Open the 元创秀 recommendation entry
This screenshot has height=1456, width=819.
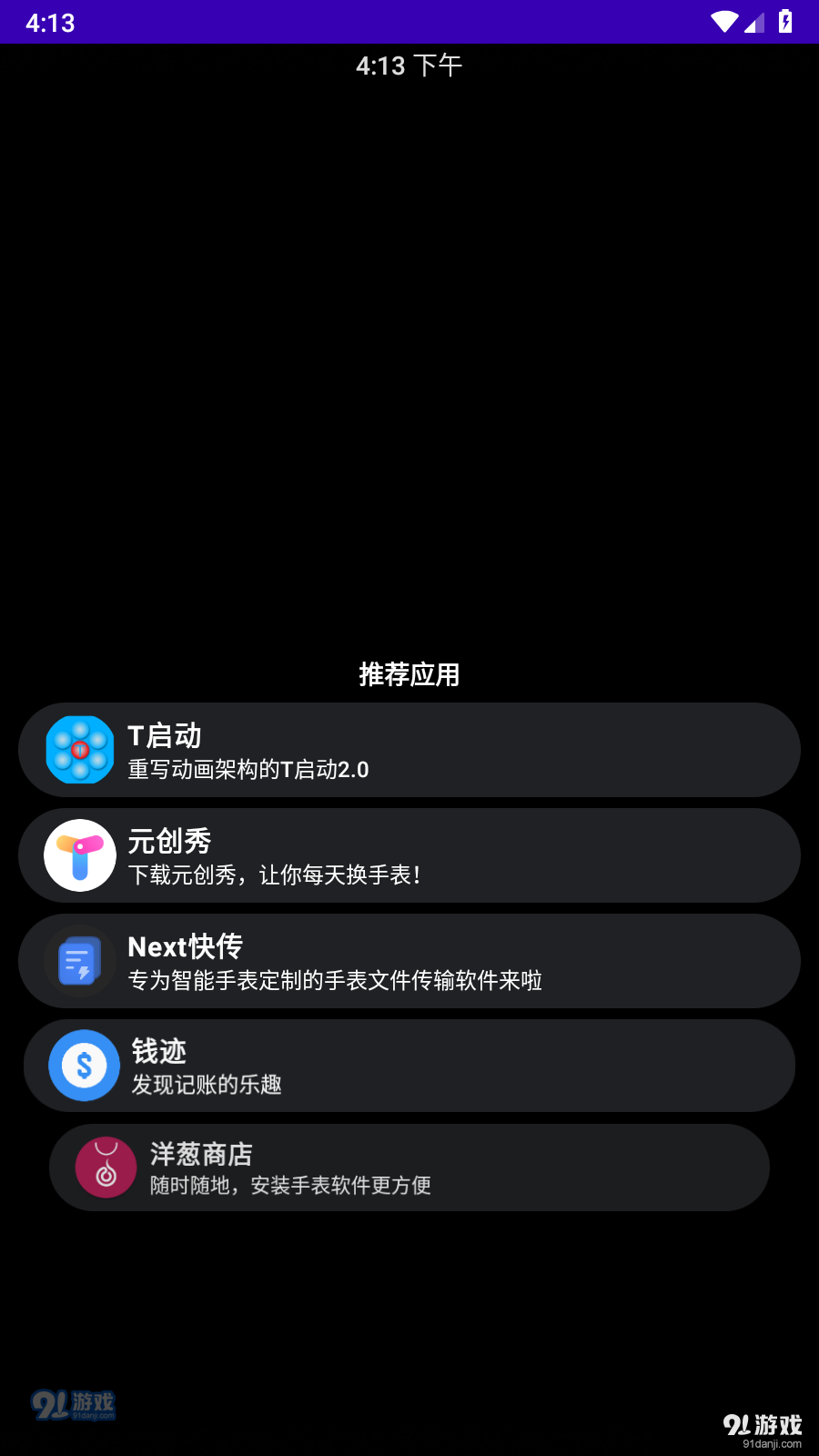coord(409,855)
